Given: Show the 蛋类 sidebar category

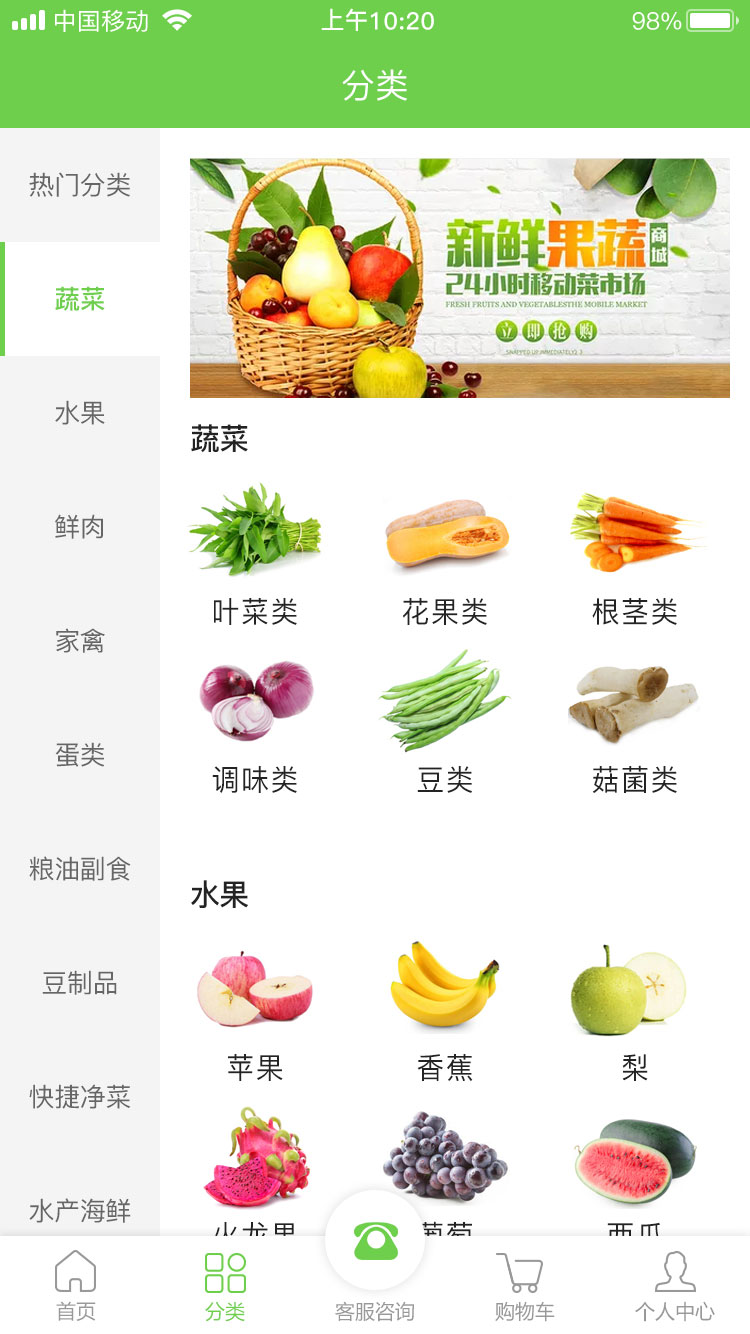Looking at the screenshot, I should tap(80, 755).
